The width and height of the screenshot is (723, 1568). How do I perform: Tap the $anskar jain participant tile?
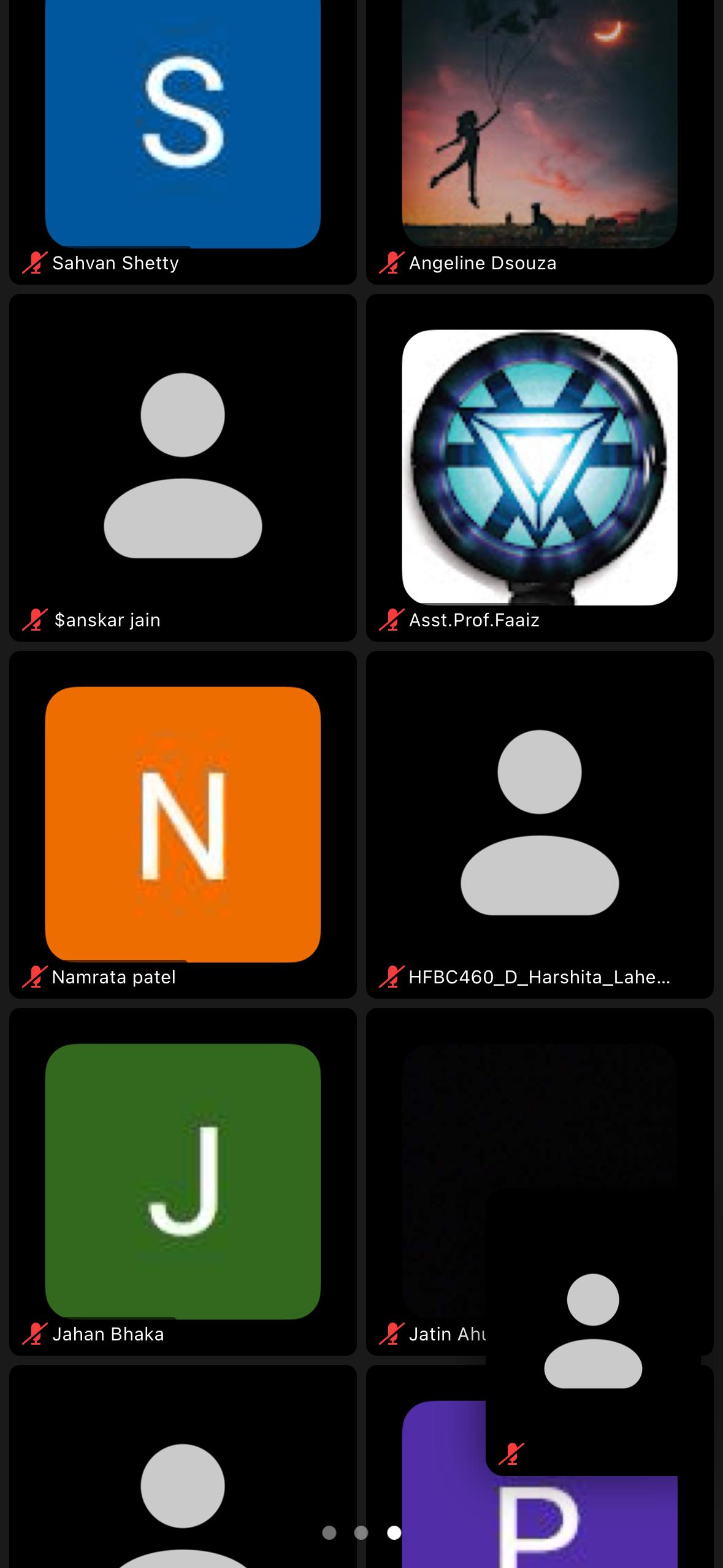tap(183, 467)
